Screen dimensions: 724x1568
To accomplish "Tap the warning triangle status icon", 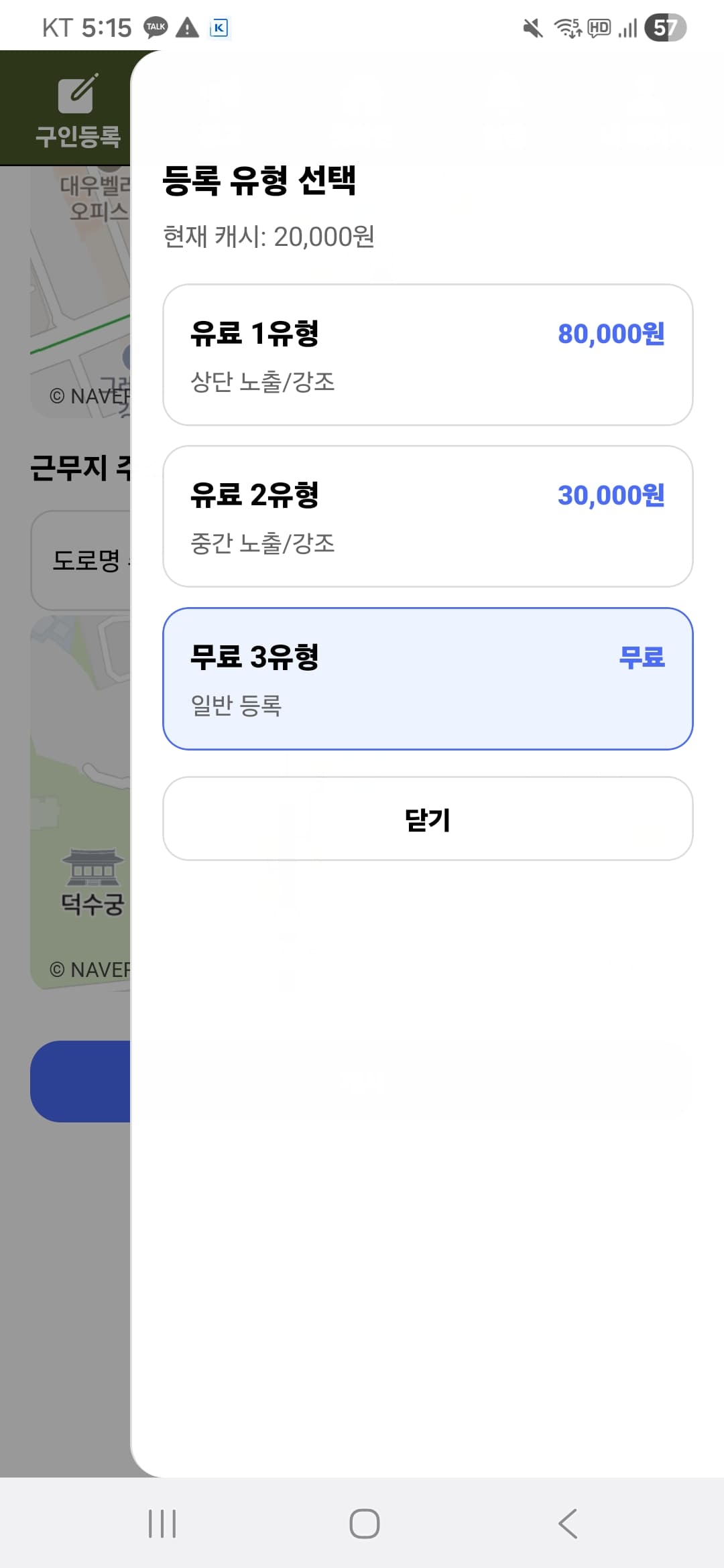I will 186,27.
